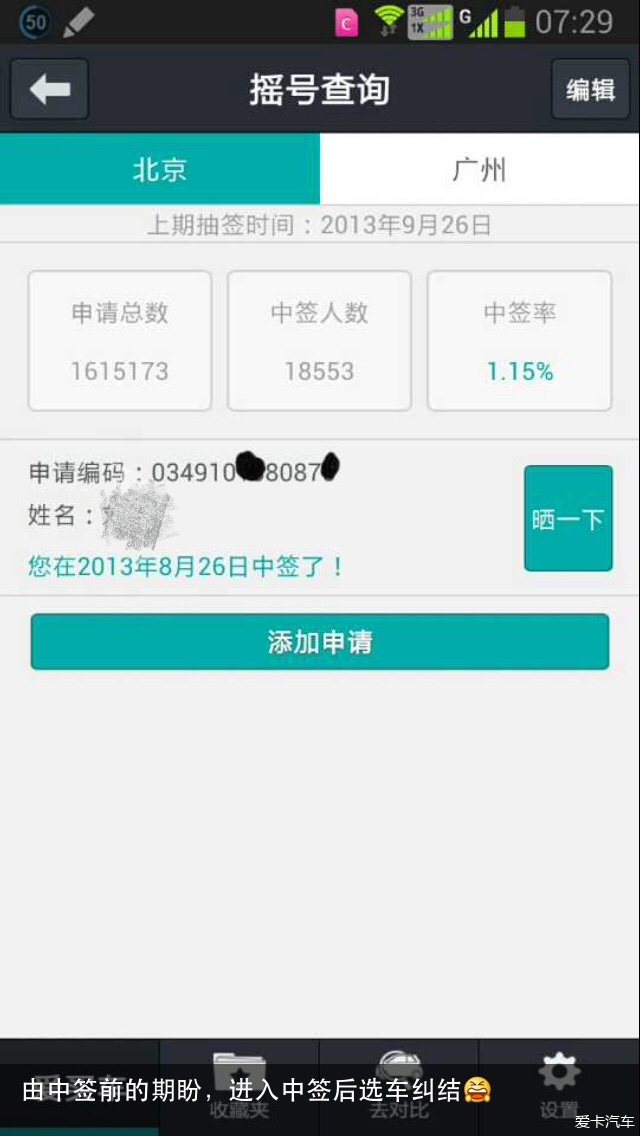Open the 设置 tab in bottom navigation

[x=559, y=1085]
